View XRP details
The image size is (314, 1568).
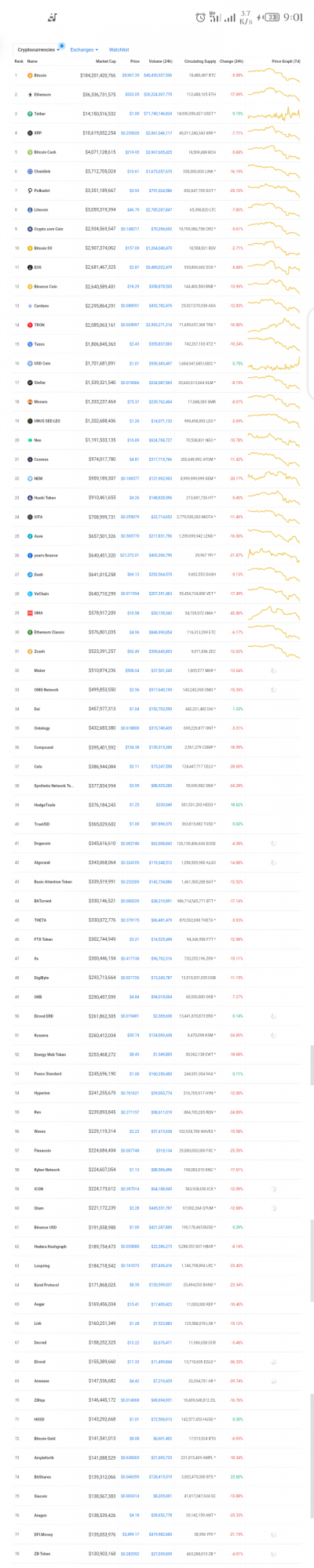(38, 132)
